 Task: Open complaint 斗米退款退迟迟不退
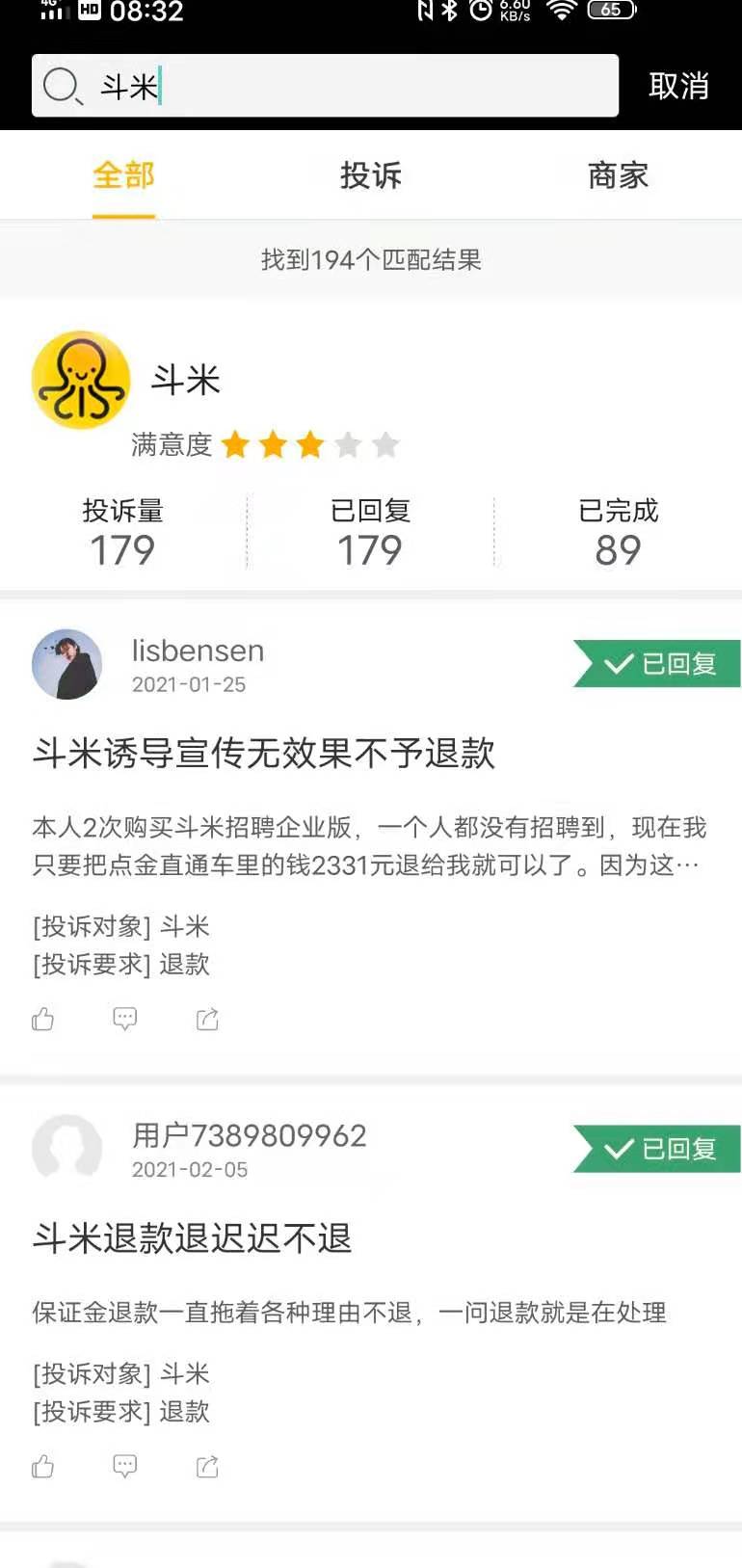tap(192, 1238)
